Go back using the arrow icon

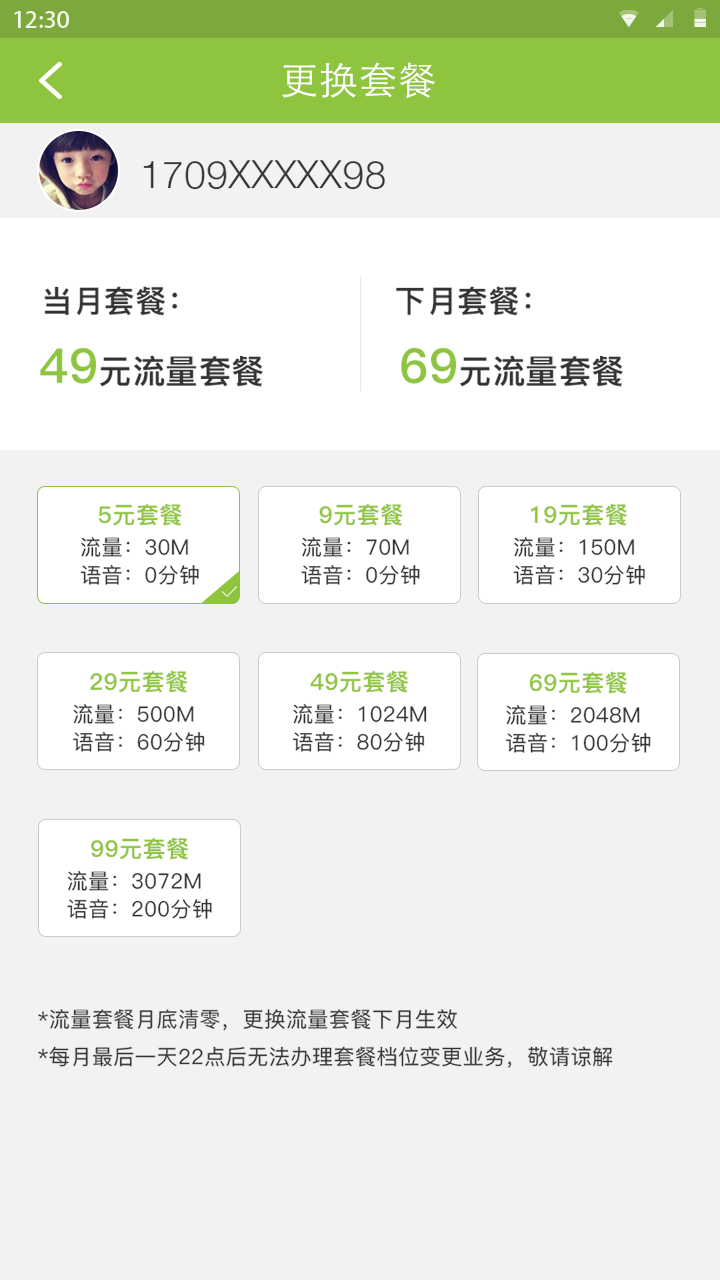51,80
